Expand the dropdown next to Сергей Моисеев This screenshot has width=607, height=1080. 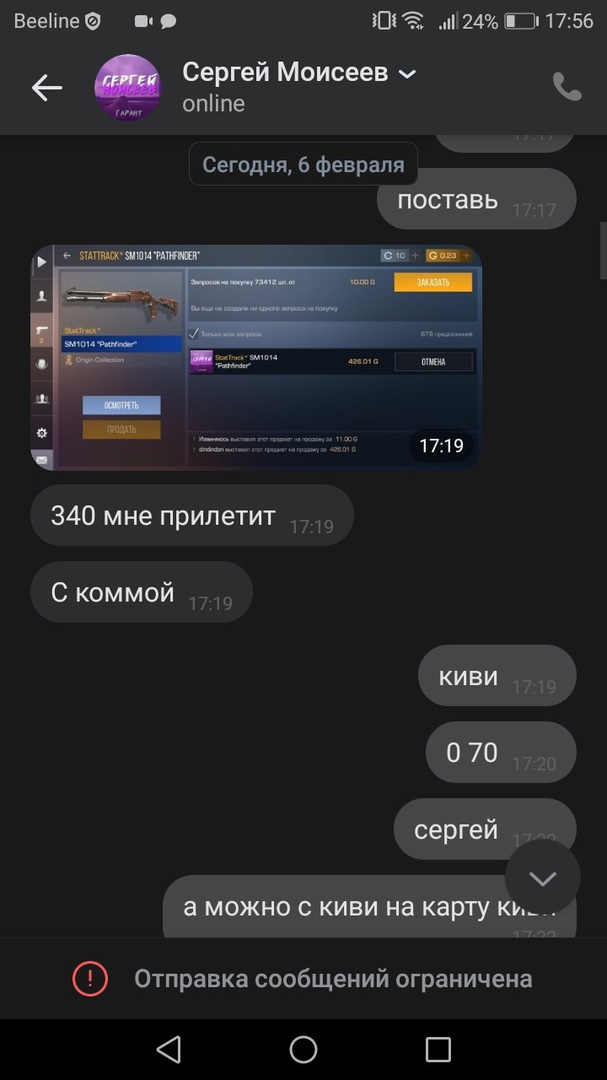(x=407, y=74)
